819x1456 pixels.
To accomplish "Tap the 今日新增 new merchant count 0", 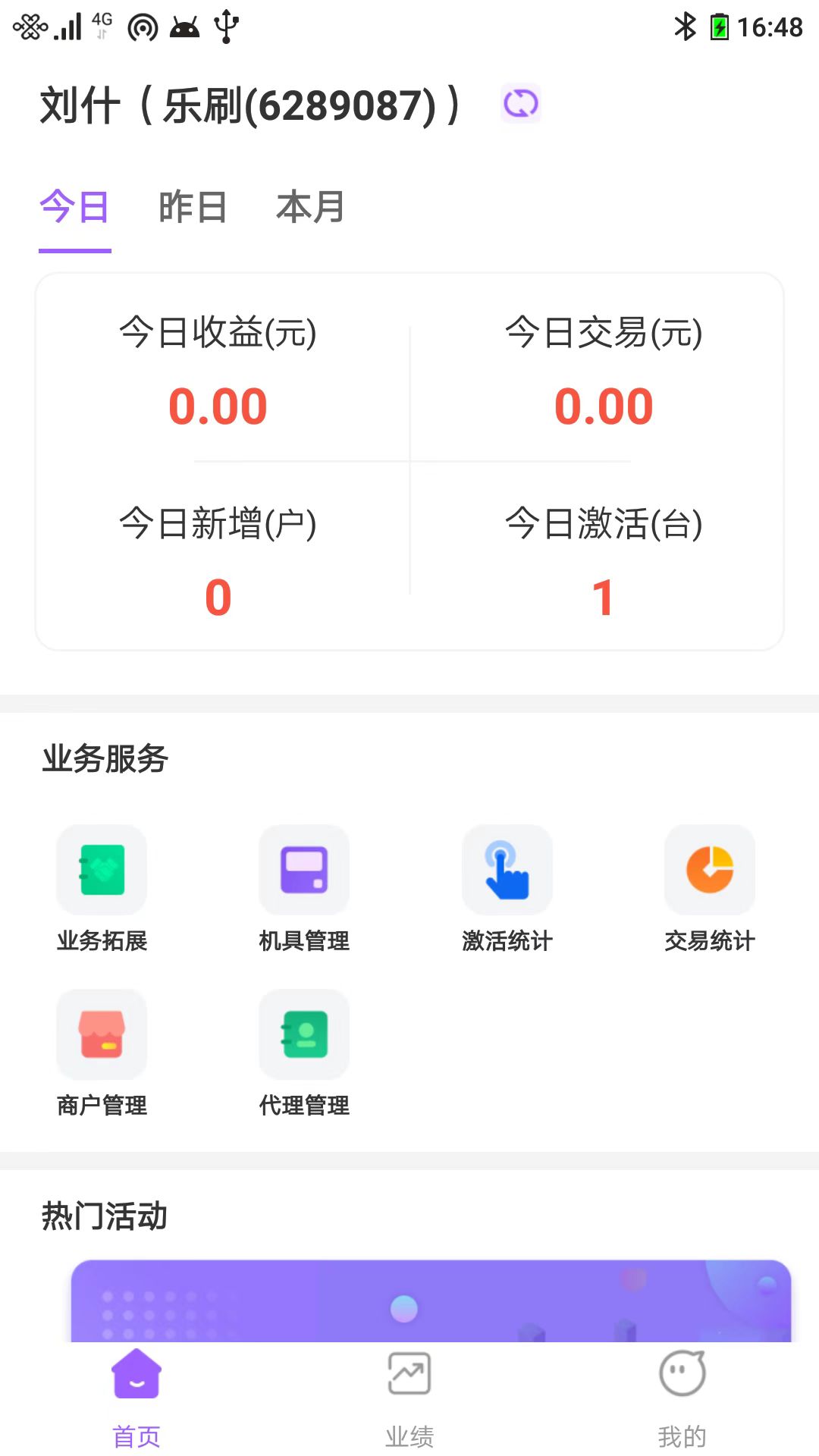I will [218, 598].
